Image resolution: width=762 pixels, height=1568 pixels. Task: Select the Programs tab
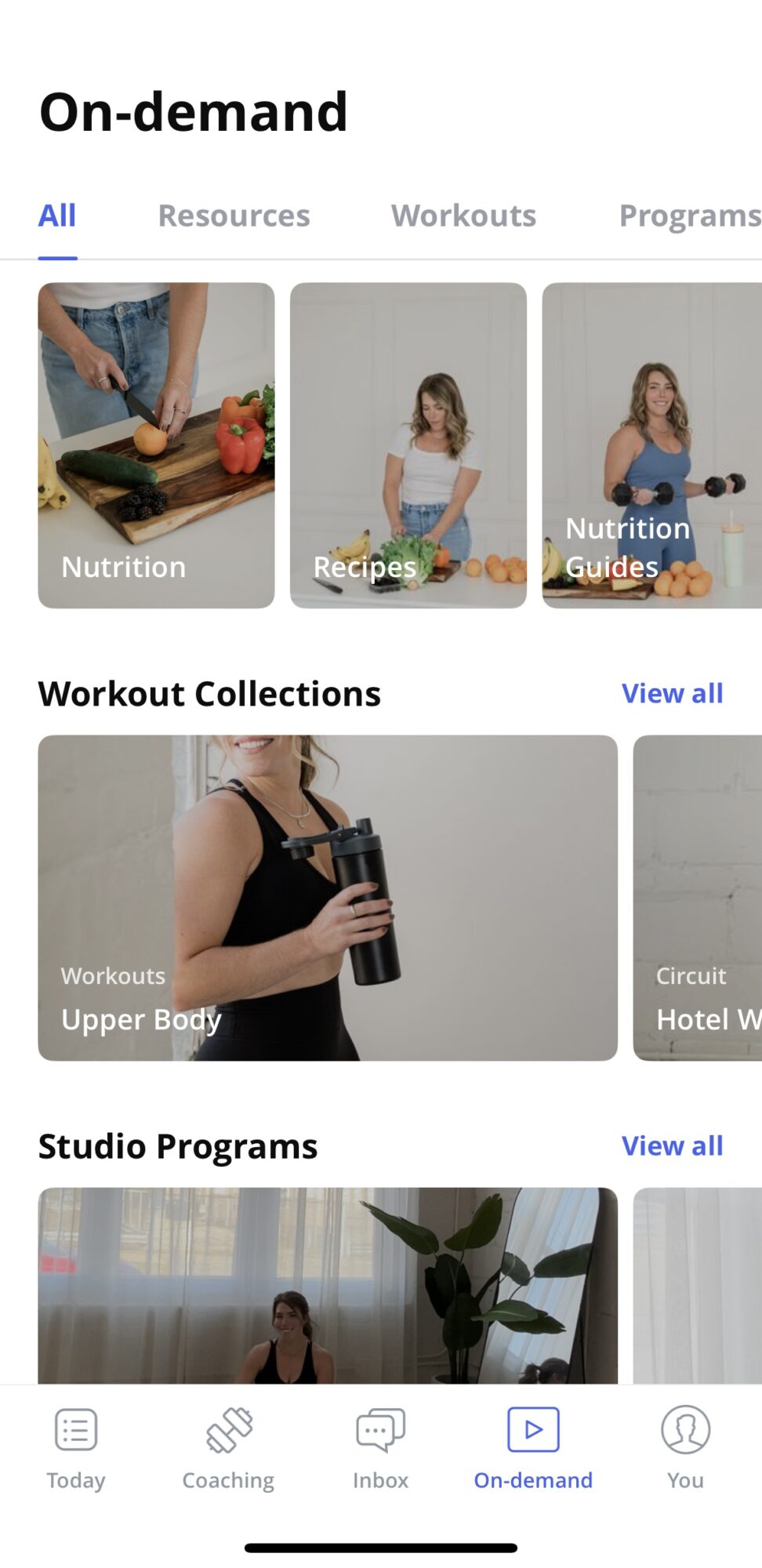point(689,216)
